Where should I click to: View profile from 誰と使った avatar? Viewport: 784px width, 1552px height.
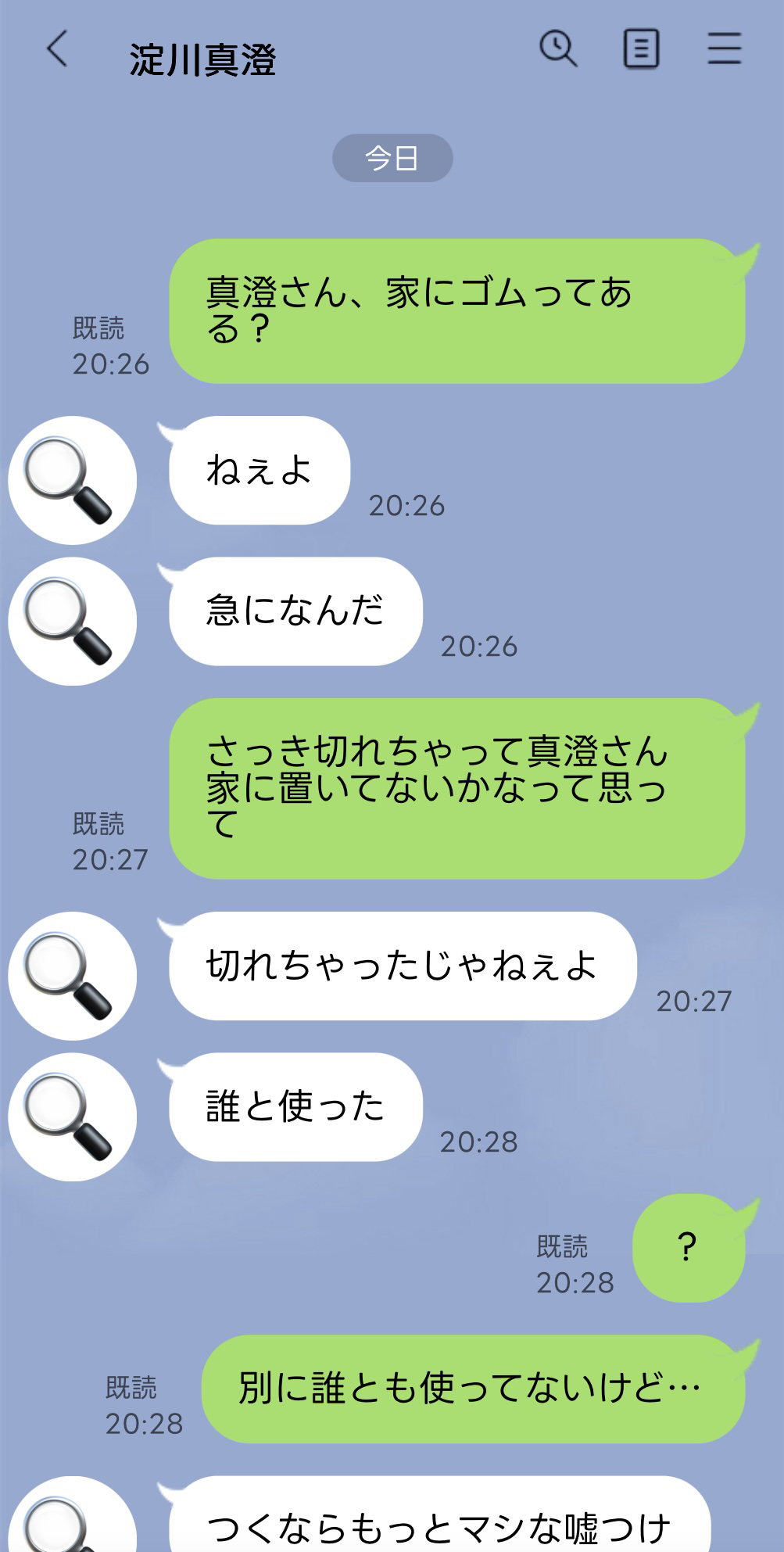(x=72, y=1117)
